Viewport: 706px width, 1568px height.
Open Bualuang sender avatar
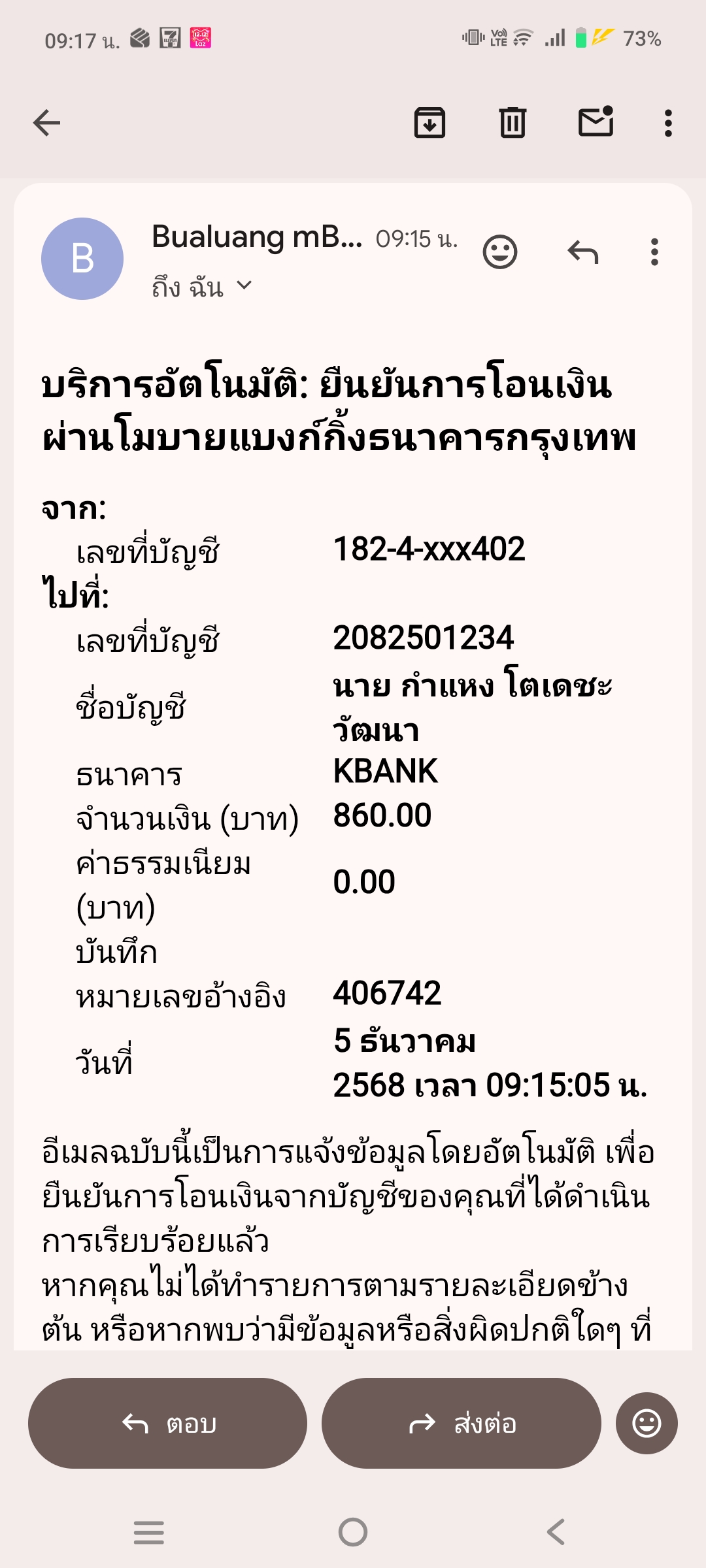[x=82, y=259]
